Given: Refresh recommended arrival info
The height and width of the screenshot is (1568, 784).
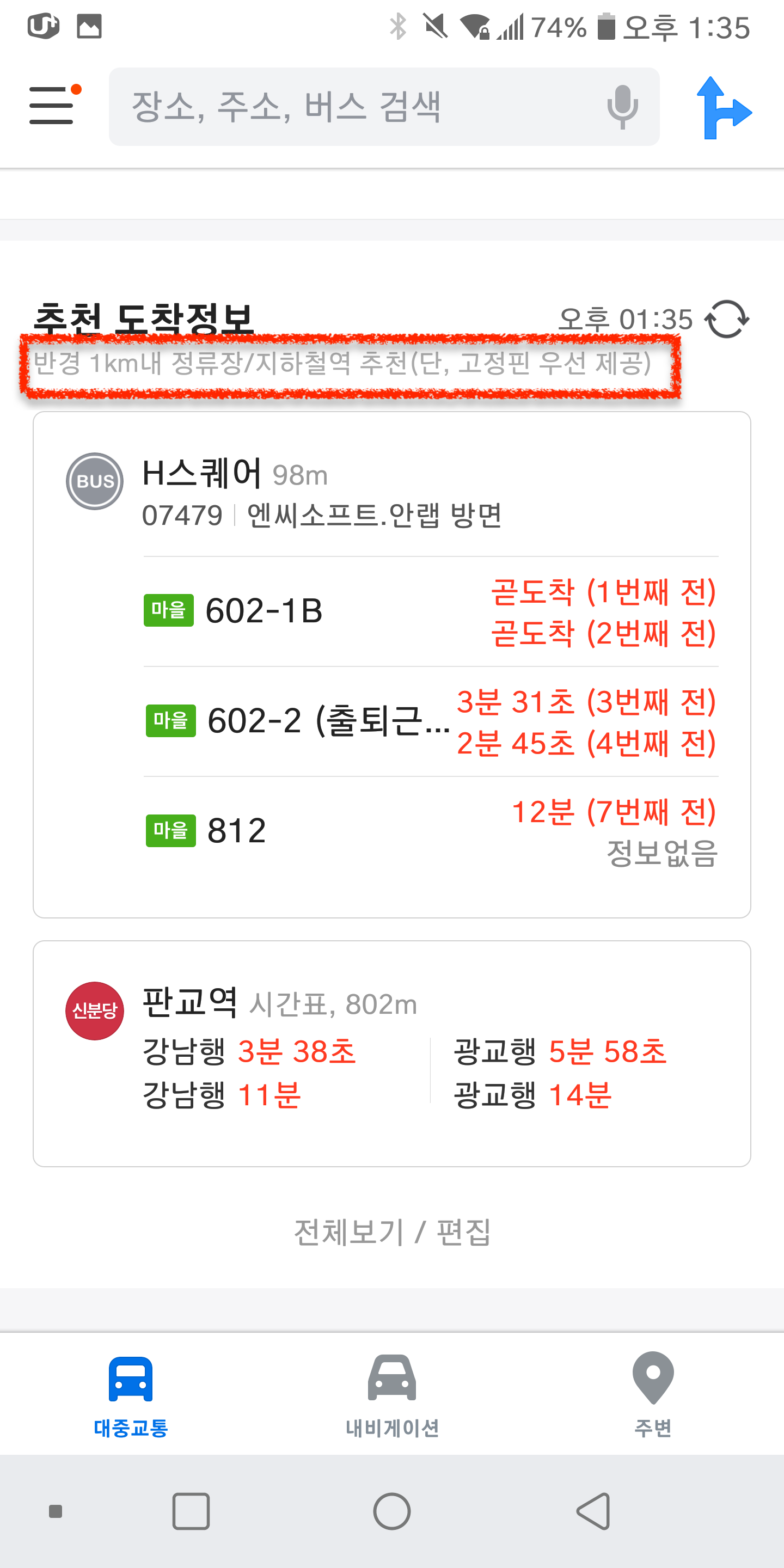Looking at the screenshot, I should click(x=727, y=319).
